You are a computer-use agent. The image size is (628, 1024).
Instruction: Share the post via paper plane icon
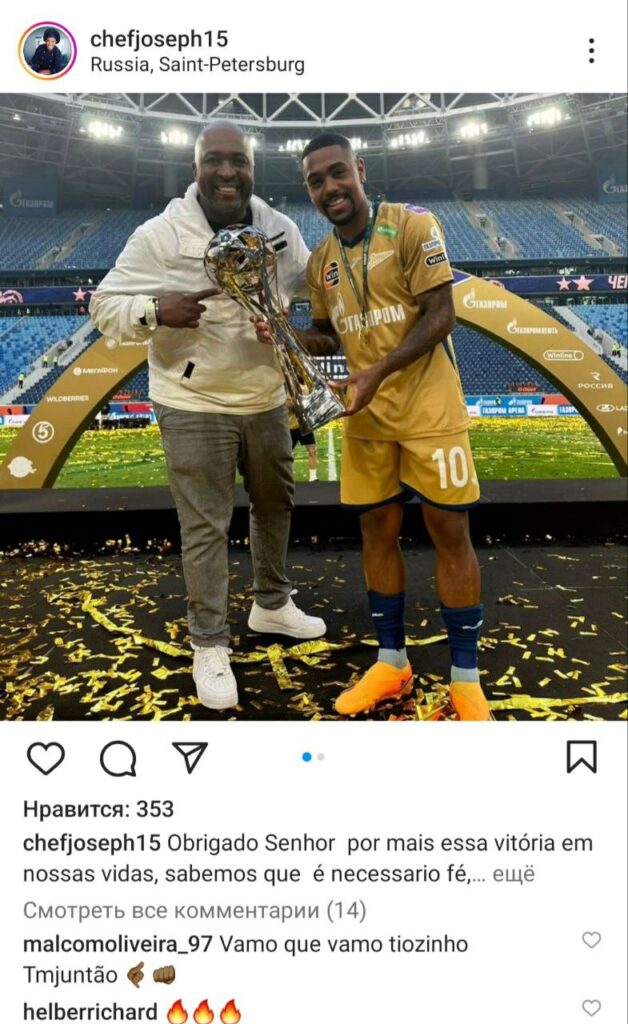[190, 757]
